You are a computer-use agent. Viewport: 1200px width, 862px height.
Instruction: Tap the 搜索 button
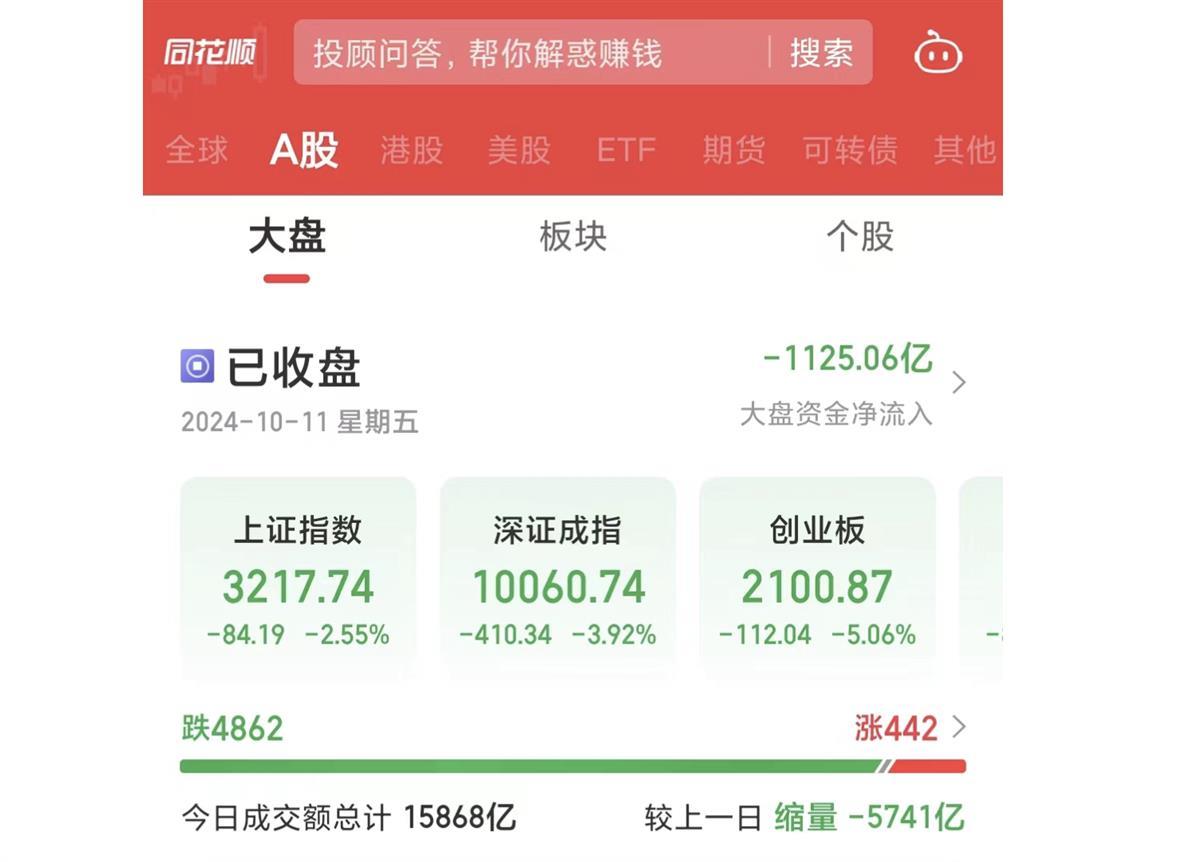(x=821, y=53)
